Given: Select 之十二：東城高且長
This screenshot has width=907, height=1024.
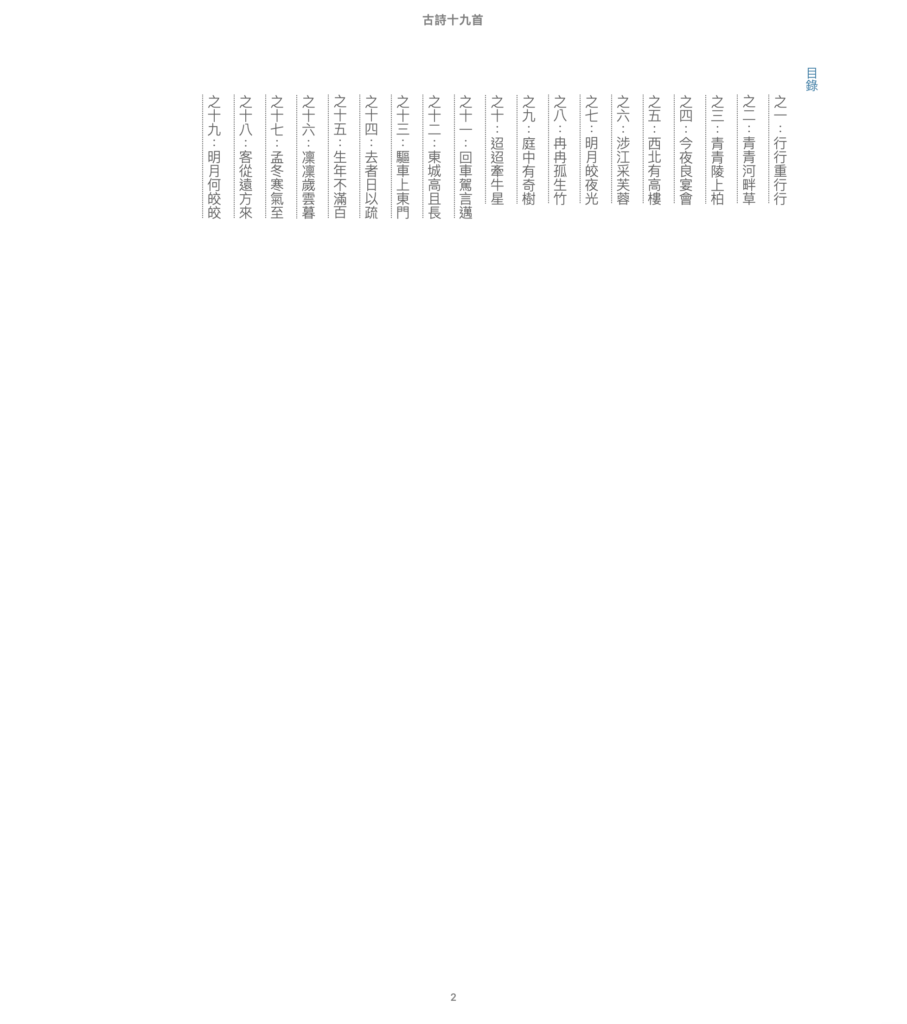Looking at the screenshot, I should click(x=434, y=157).
